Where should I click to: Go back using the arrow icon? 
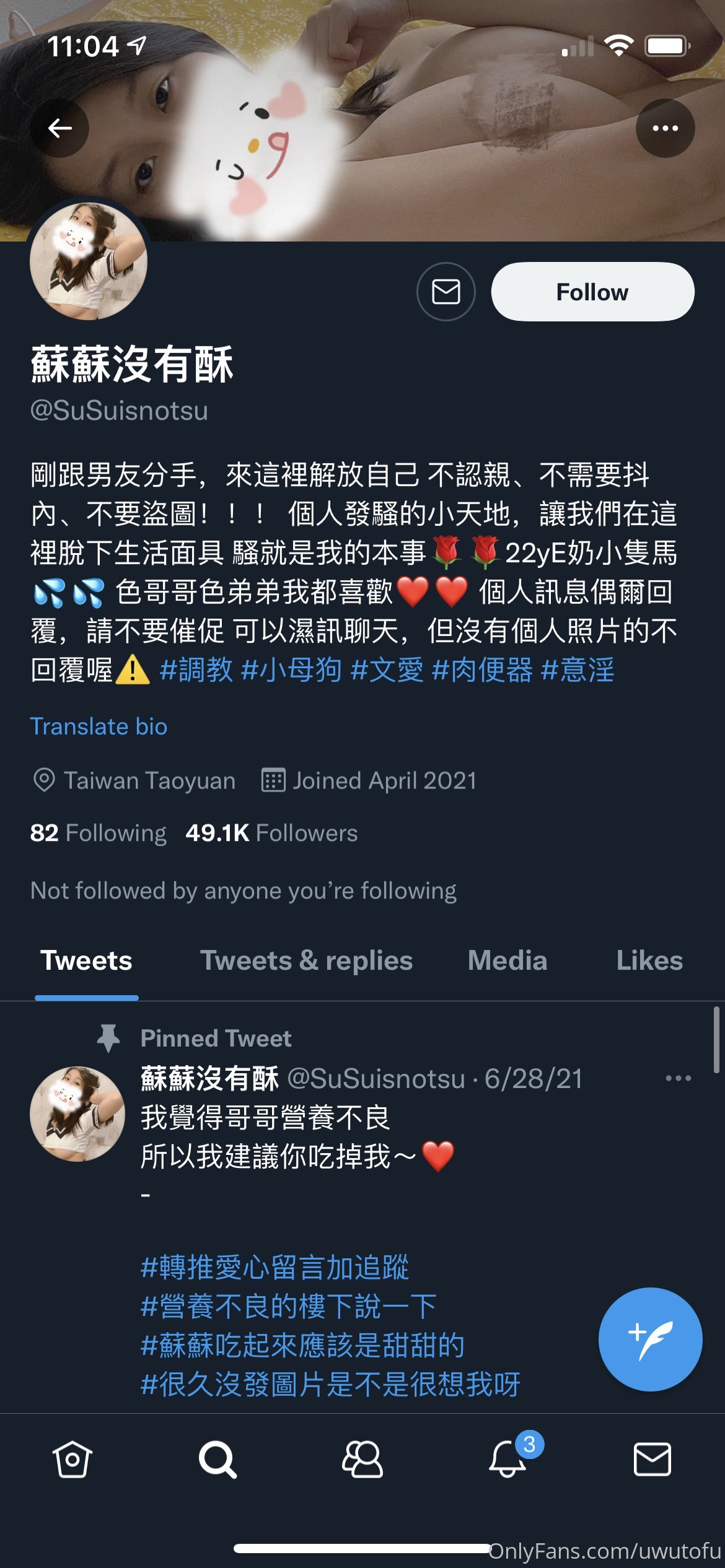coord(59,128)
